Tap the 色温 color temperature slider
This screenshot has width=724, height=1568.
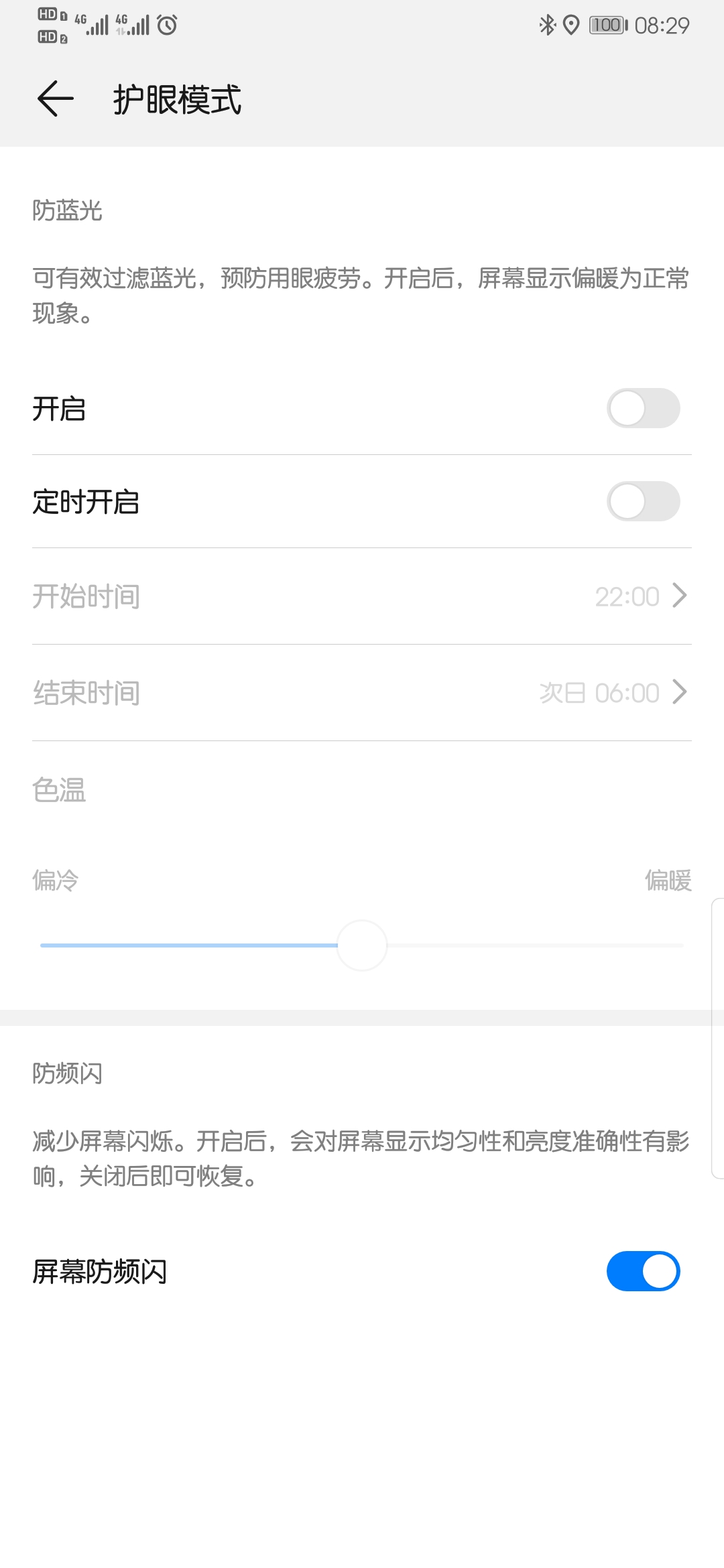click(362, 945)
